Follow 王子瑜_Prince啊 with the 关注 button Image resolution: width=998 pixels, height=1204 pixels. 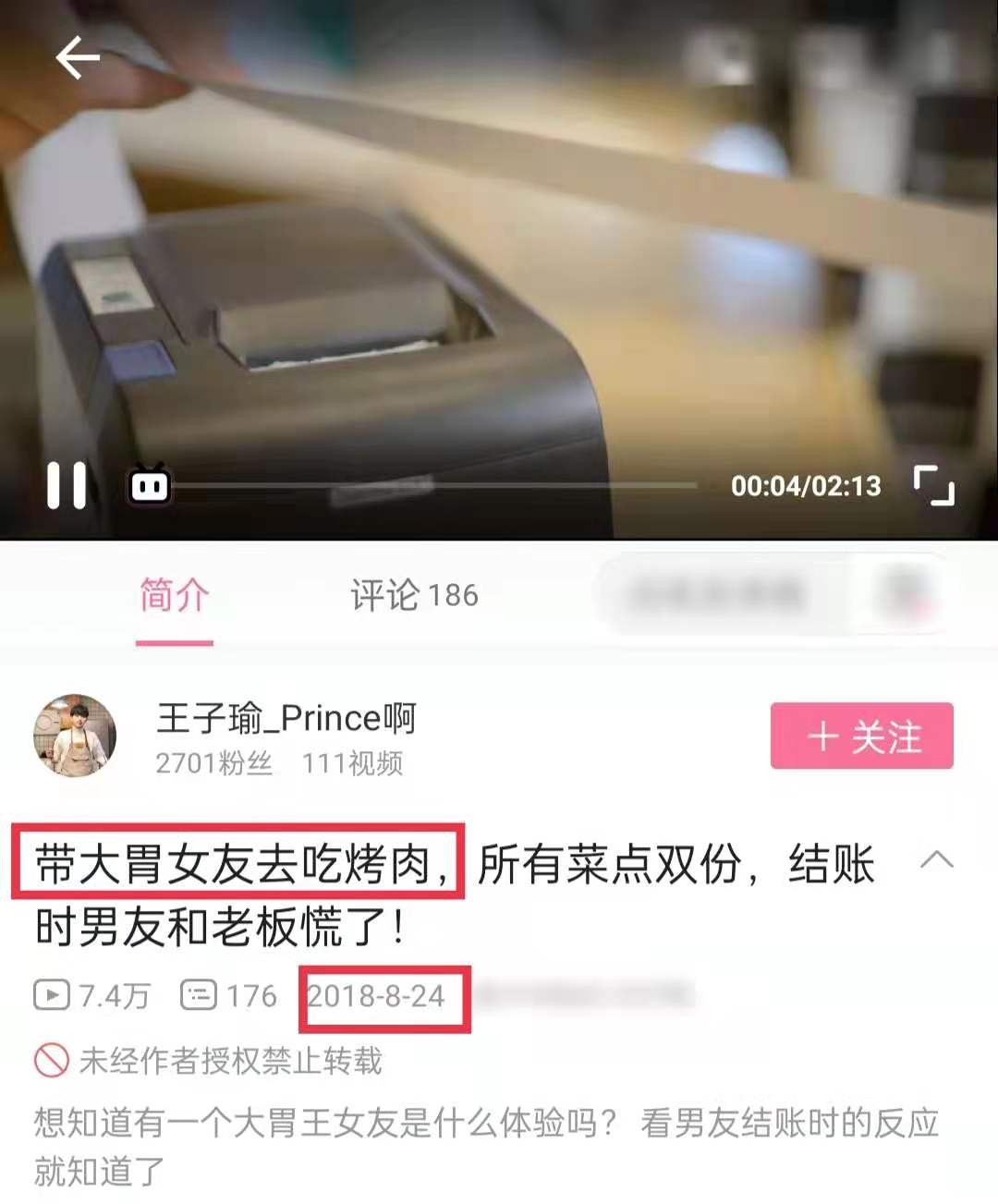pyautogui.click(x=861, y=736)
